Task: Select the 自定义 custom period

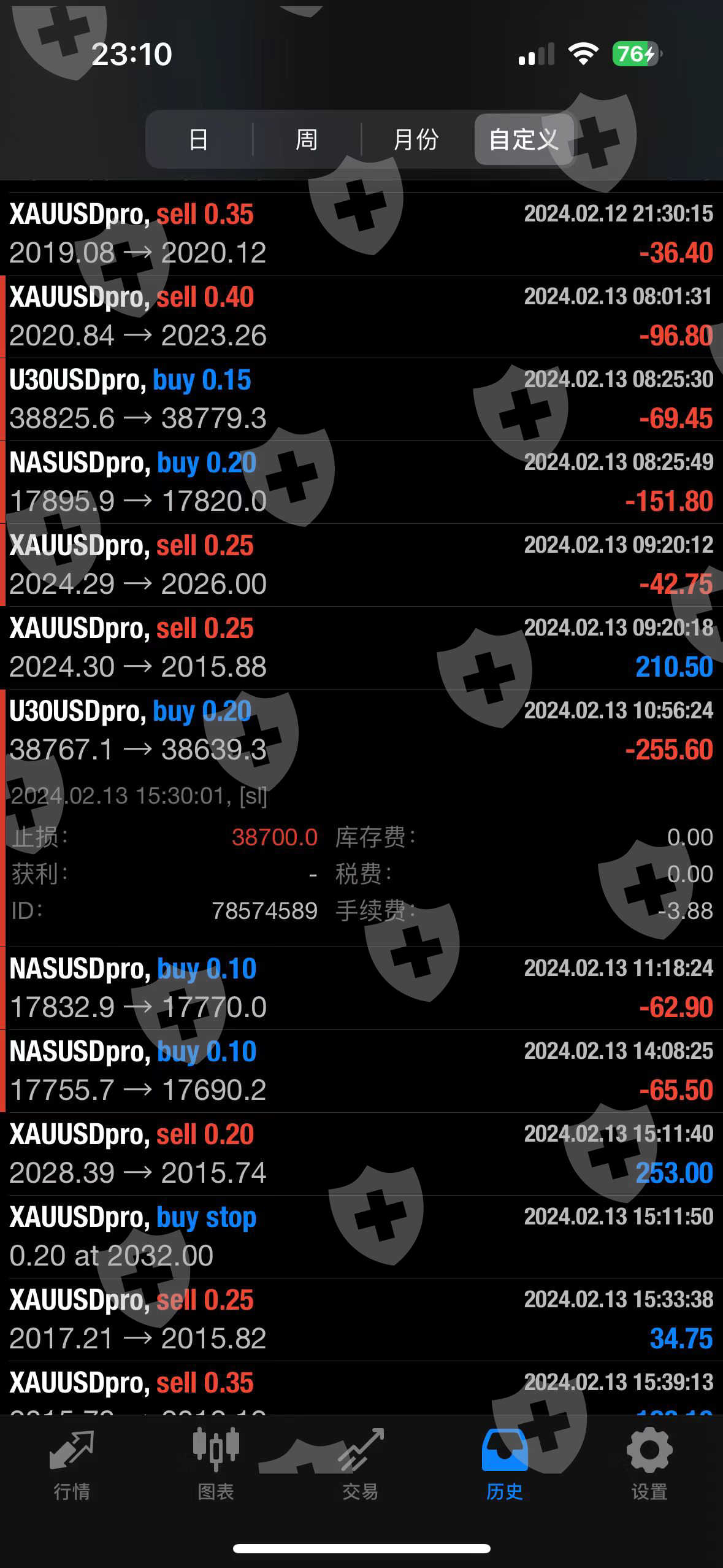Action: point(524,139)
